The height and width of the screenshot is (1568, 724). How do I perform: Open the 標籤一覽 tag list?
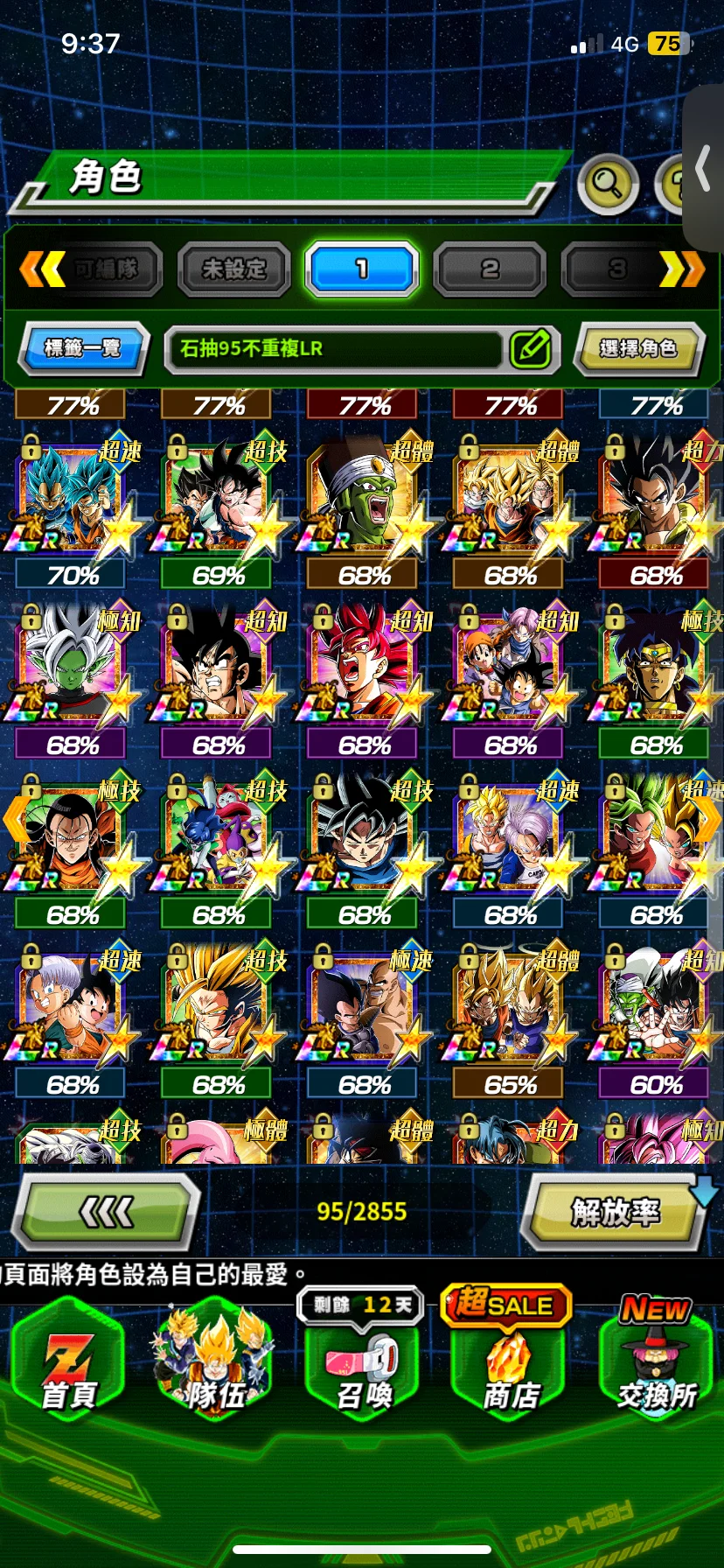coord(83,348)
